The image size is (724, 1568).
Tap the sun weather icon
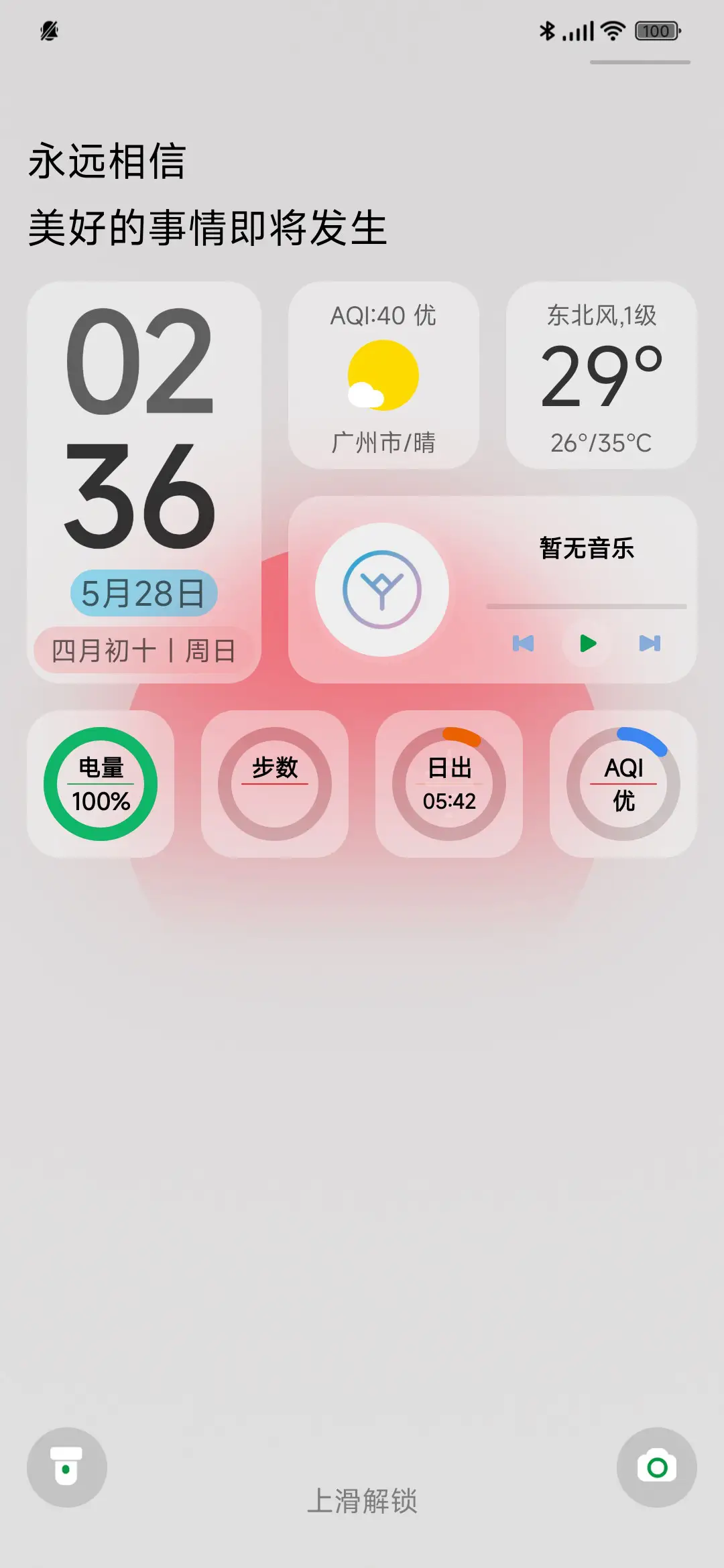coord(382,377)
